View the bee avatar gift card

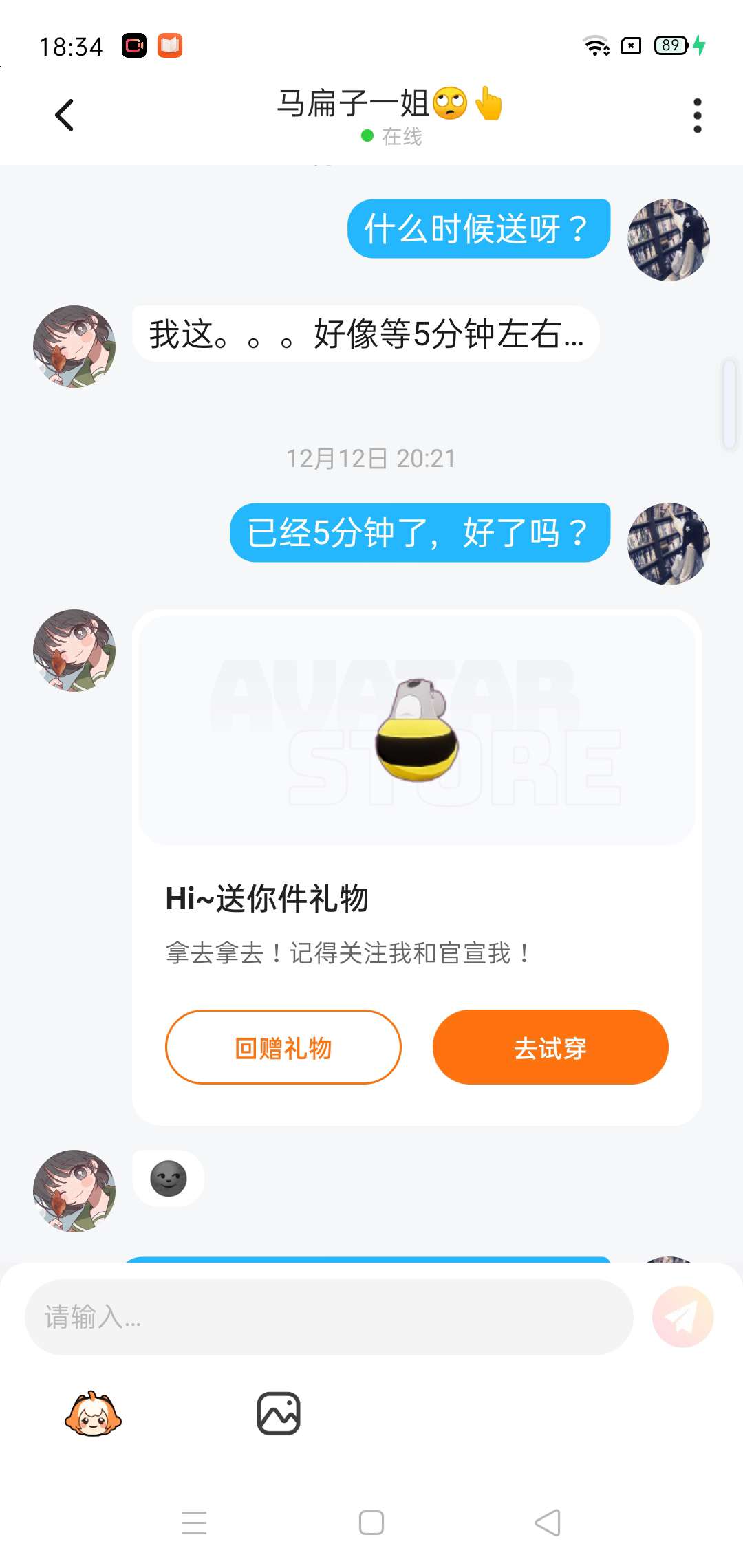click(x=417, y=730)
